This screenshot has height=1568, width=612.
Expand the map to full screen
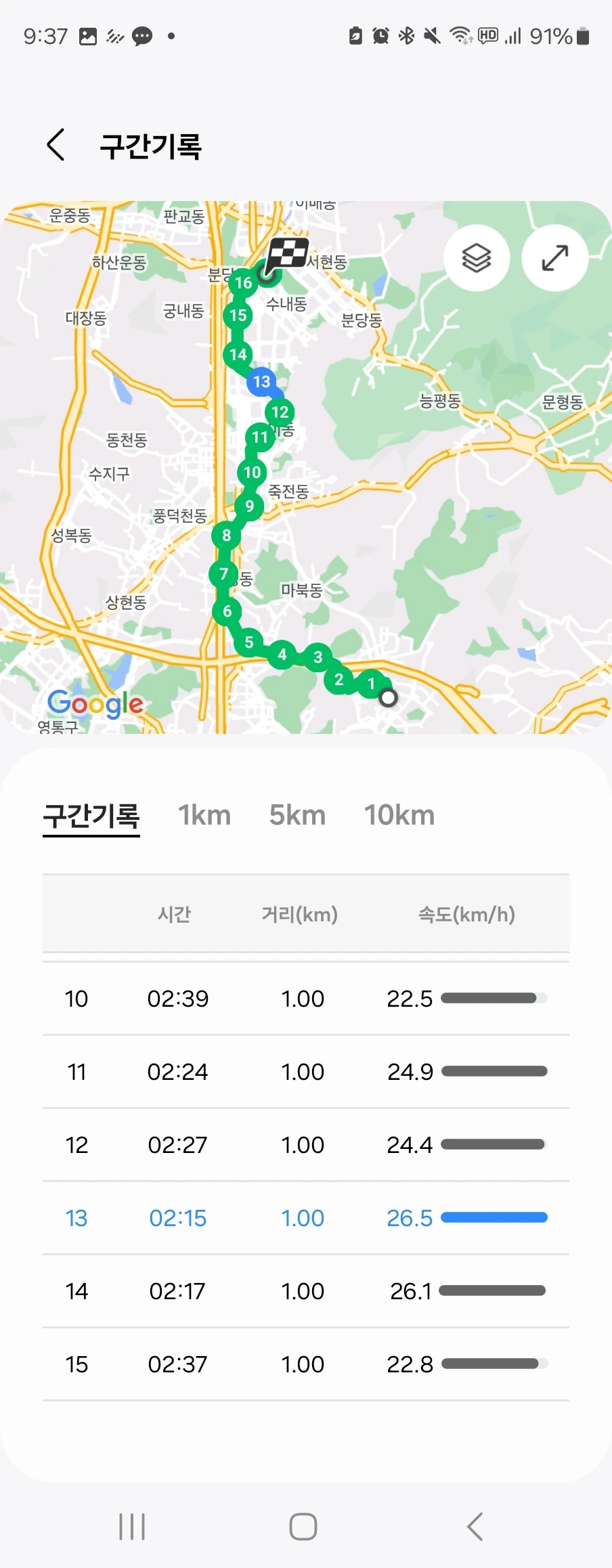pos(554,258)
